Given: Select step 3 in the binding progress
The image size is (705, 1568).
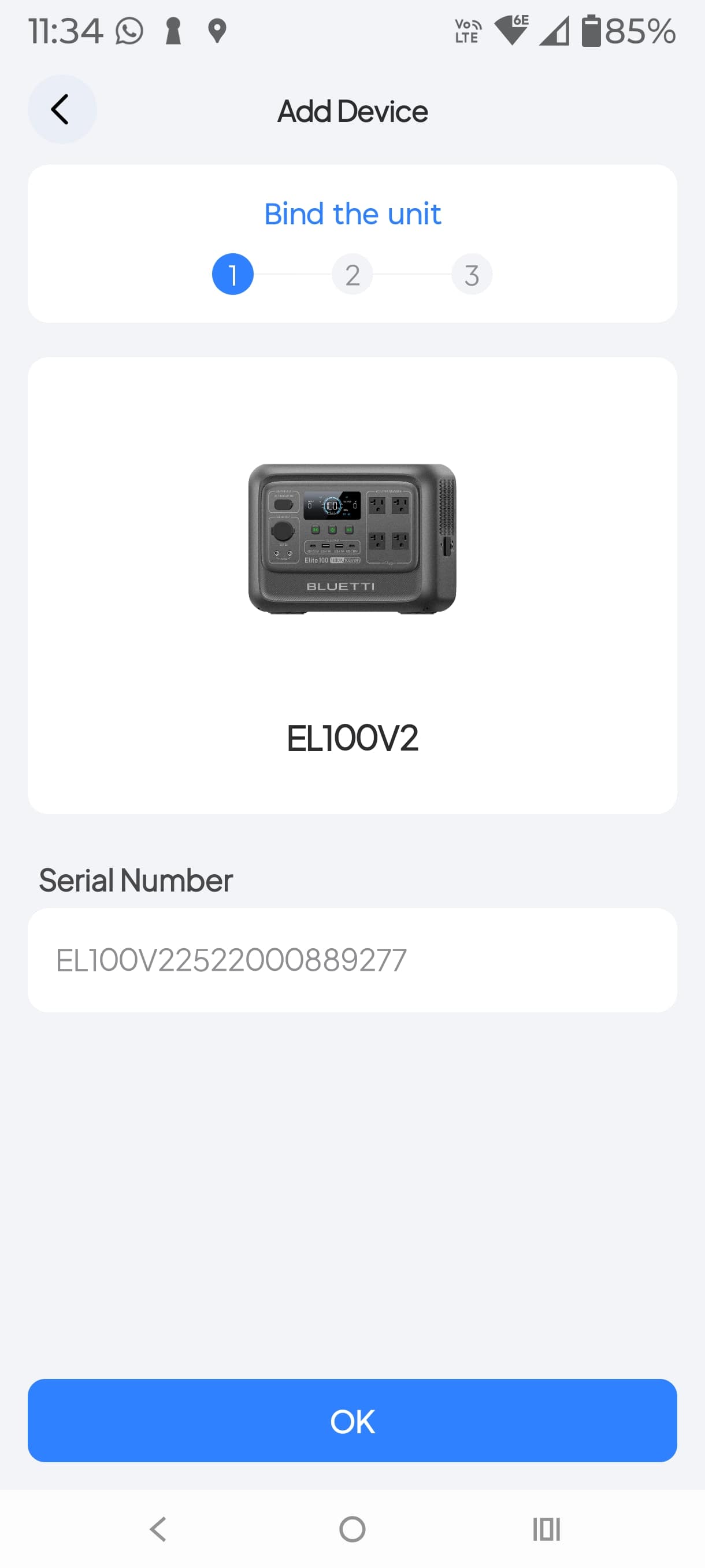Looking at the screenshot, I should [472, 274].
